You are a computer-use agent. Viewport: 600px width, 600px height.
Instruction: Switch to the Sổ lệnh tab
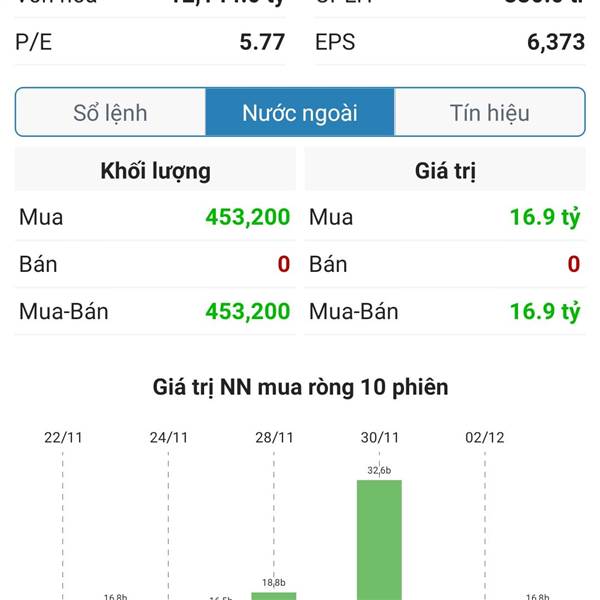coord(110,113)
